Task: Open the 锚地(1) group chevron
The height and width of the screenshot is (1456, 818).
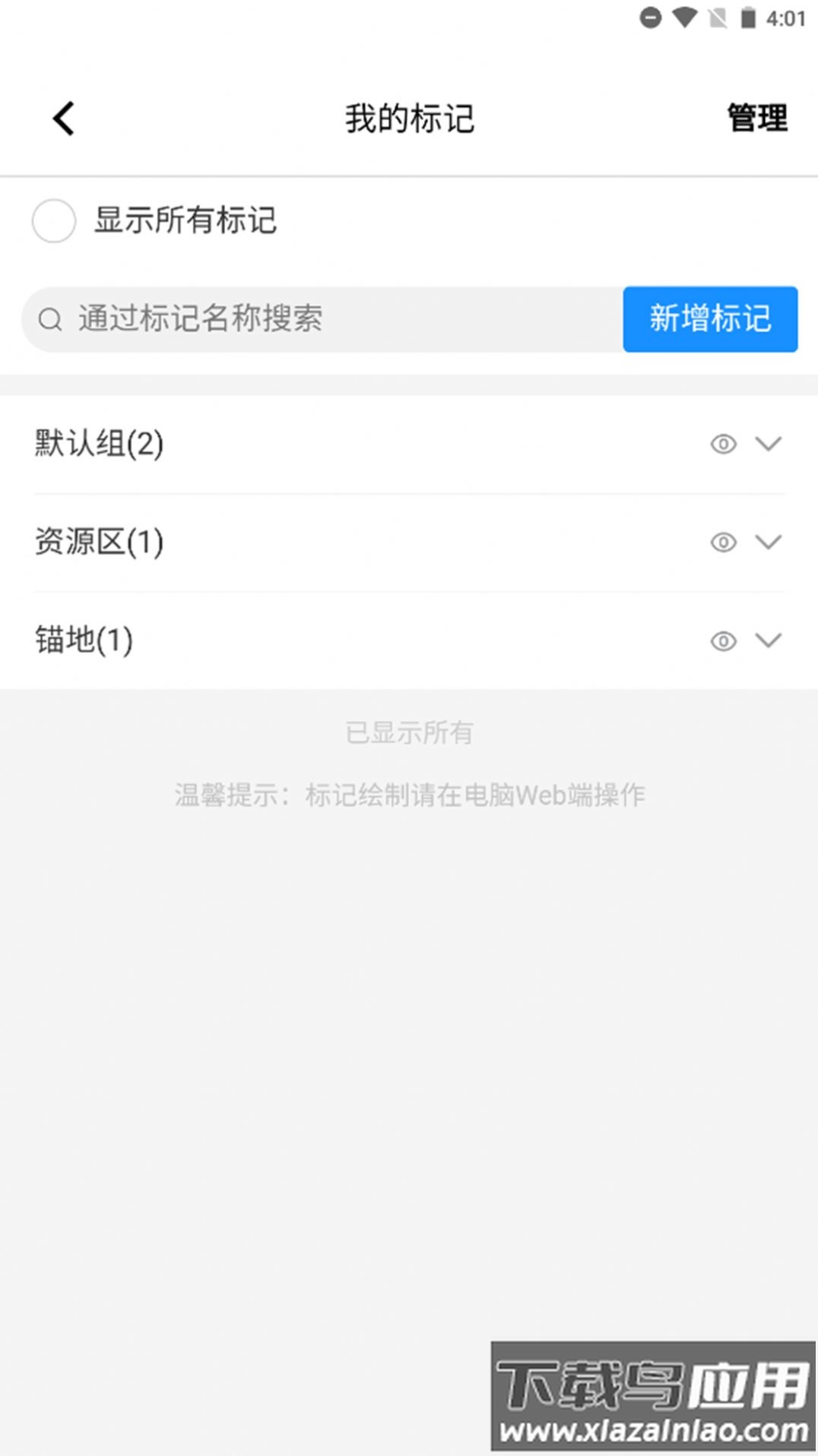Action: tap(769, 641)
